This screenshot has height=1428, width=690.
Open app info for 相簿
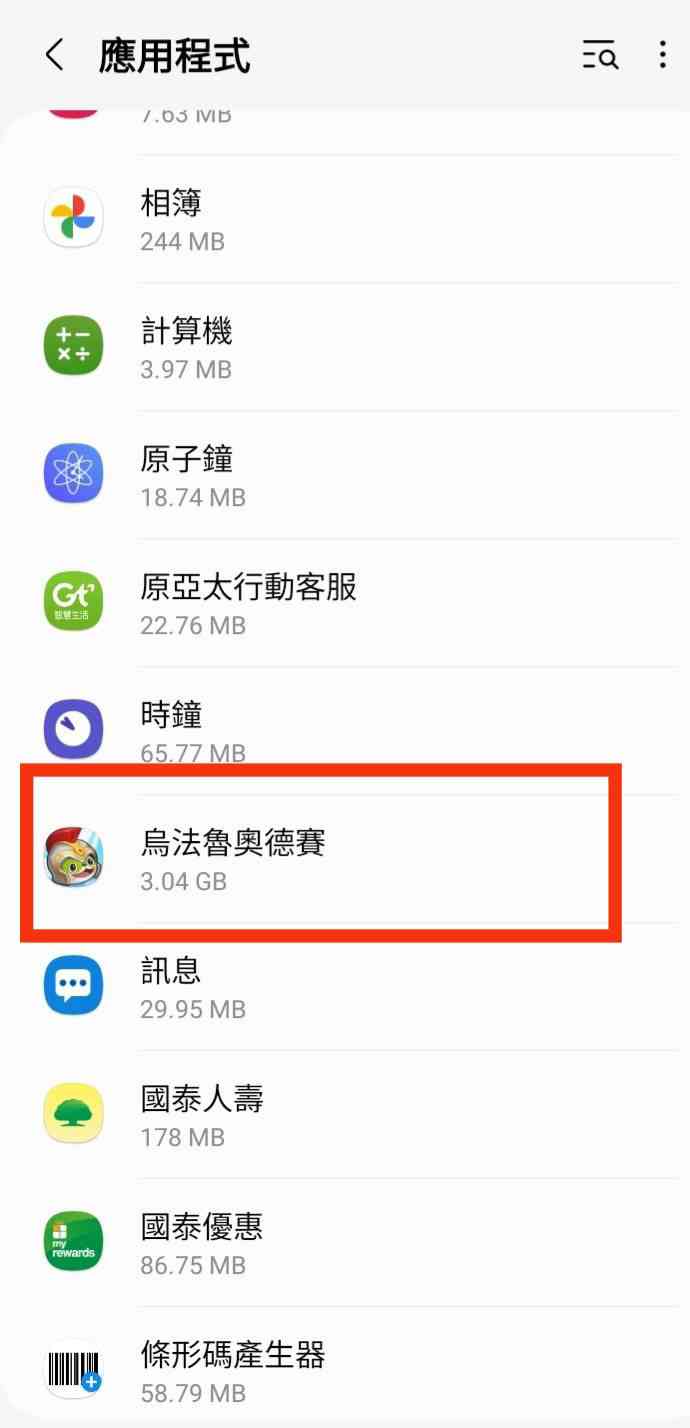pos(345,220)
